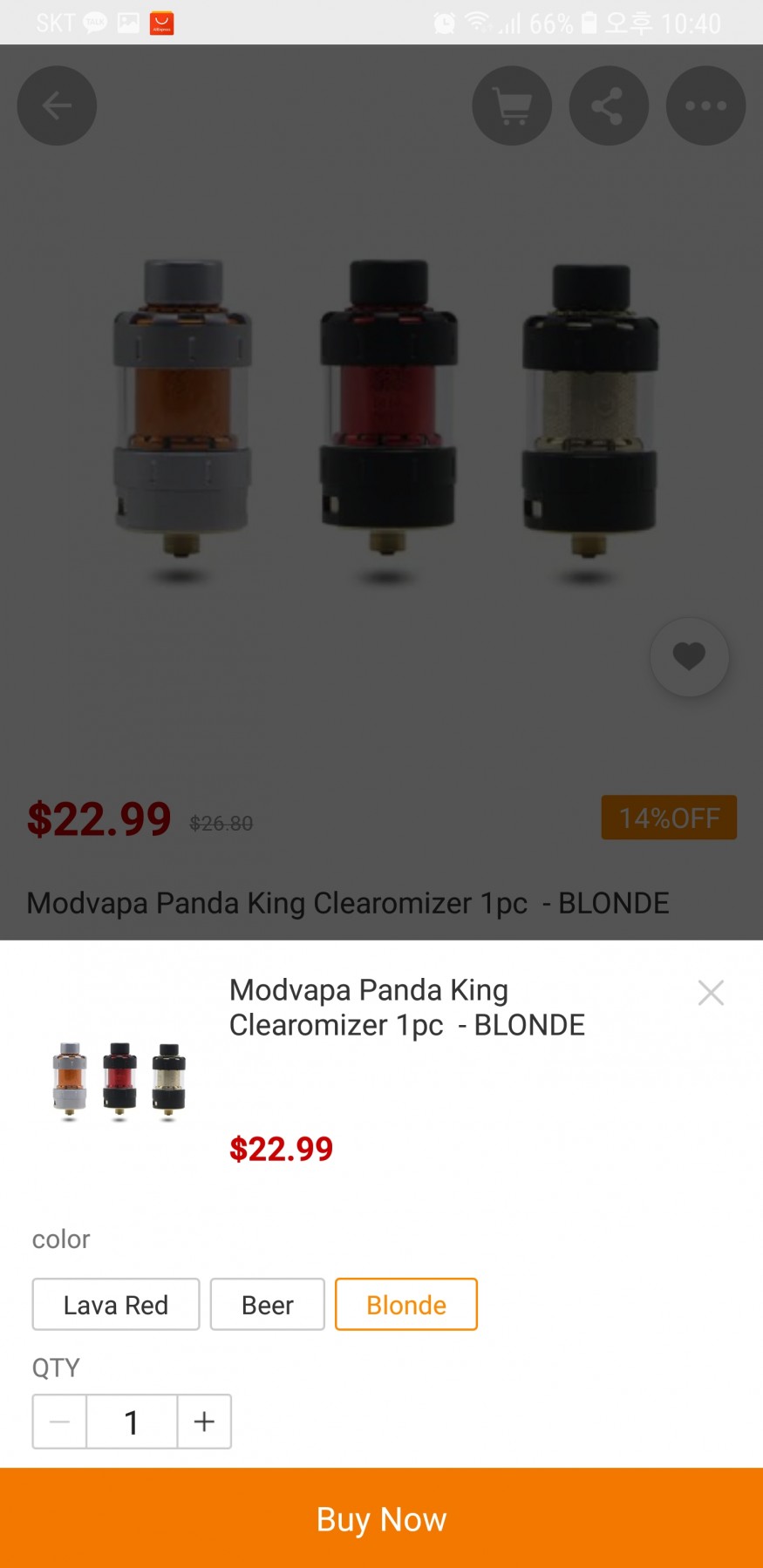Share this product
Viewport: 763px width, 1568px height.
[609, 105]
